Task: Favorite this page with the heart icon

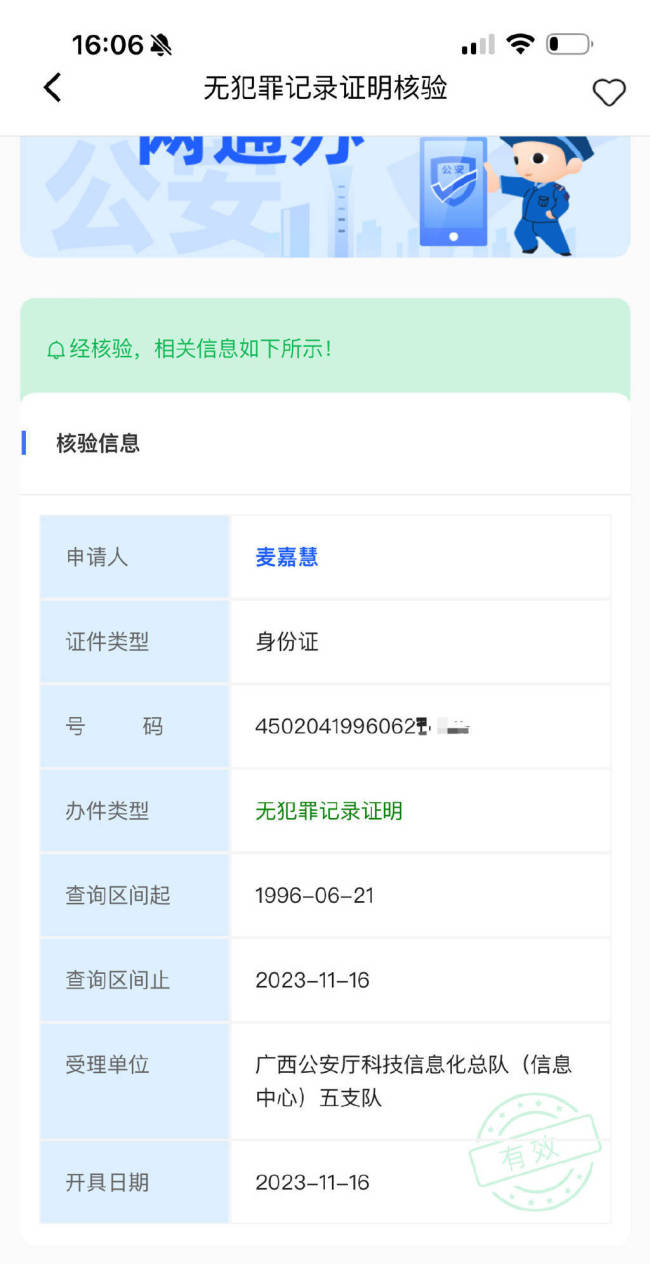Action: [x=608, y=93]
